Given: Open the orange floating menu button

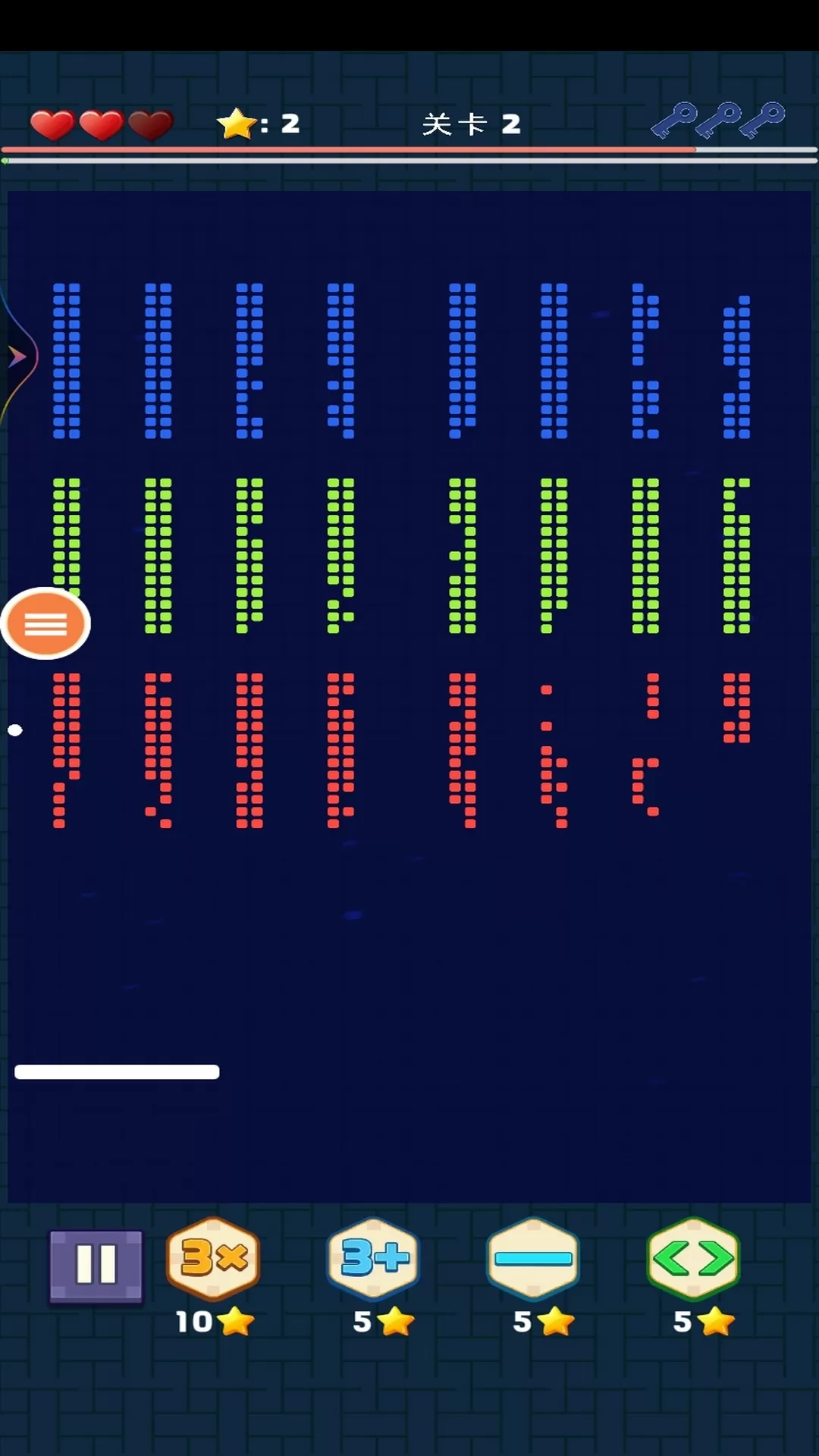Looking at the screenshot, I should (45, 624).
